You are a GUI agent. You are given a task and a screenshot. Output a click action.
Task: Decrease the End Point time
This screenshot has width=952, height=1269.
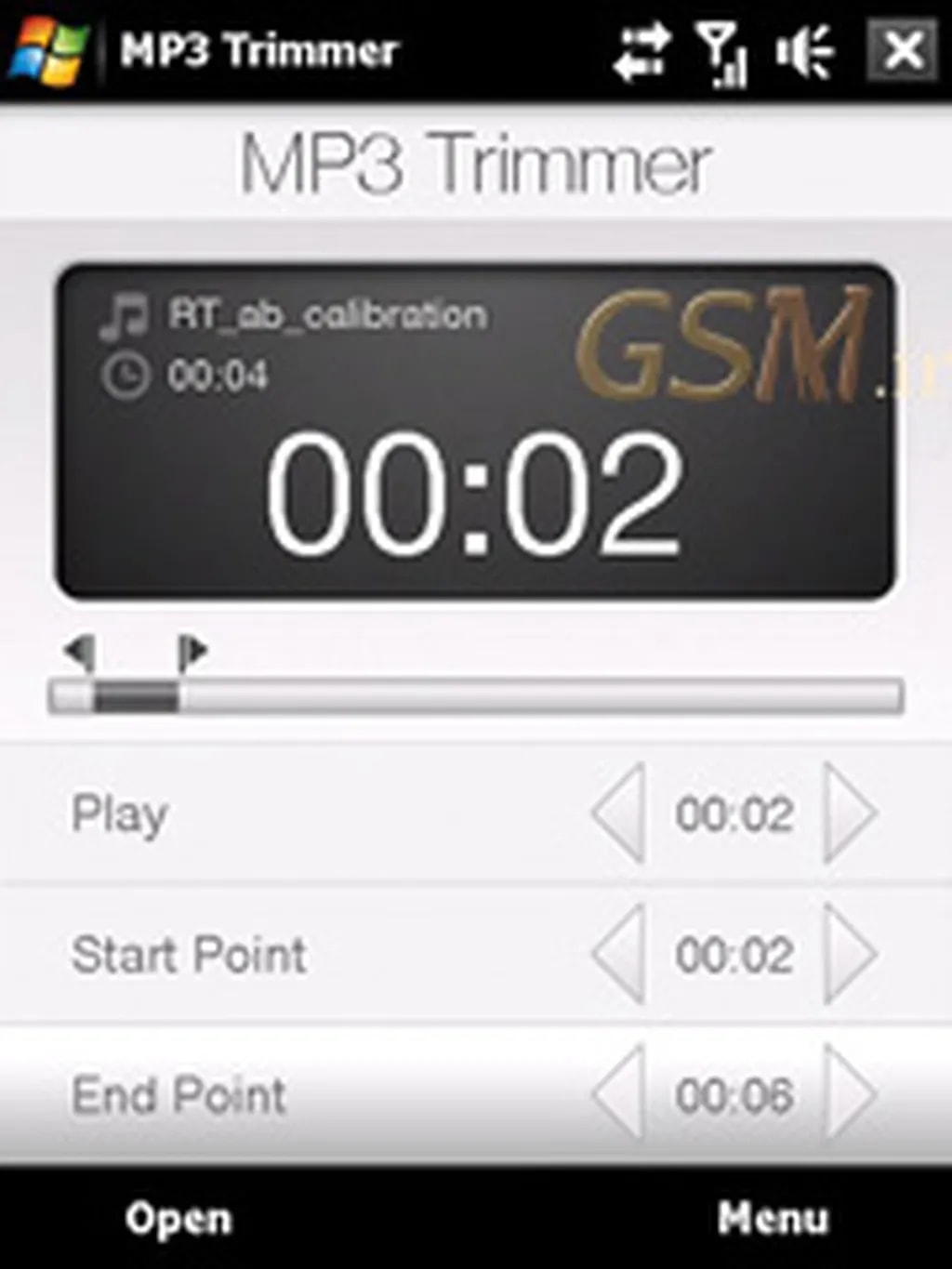point(620,1094)
